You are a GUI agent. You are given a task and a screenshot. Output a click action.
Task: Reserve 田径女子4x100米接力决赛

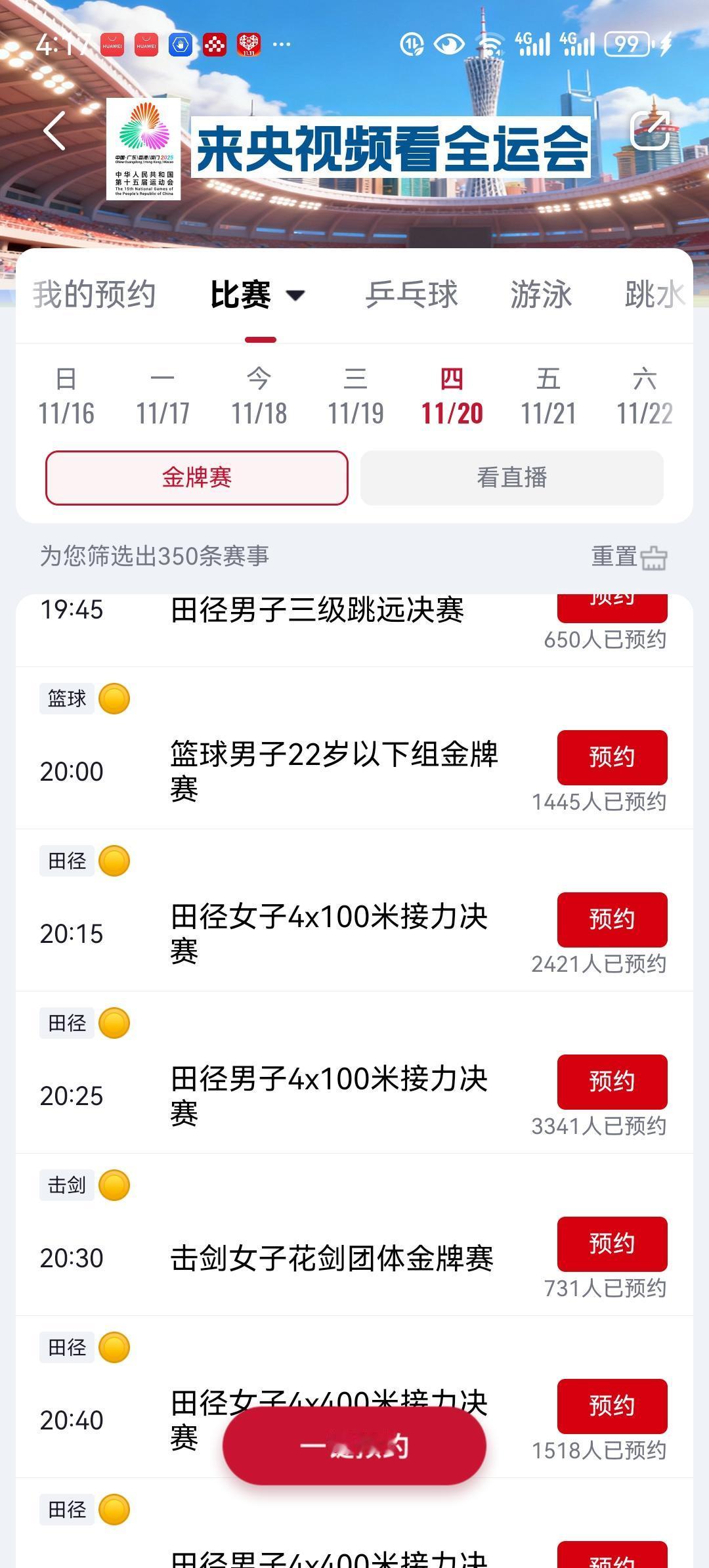[612, 919]
